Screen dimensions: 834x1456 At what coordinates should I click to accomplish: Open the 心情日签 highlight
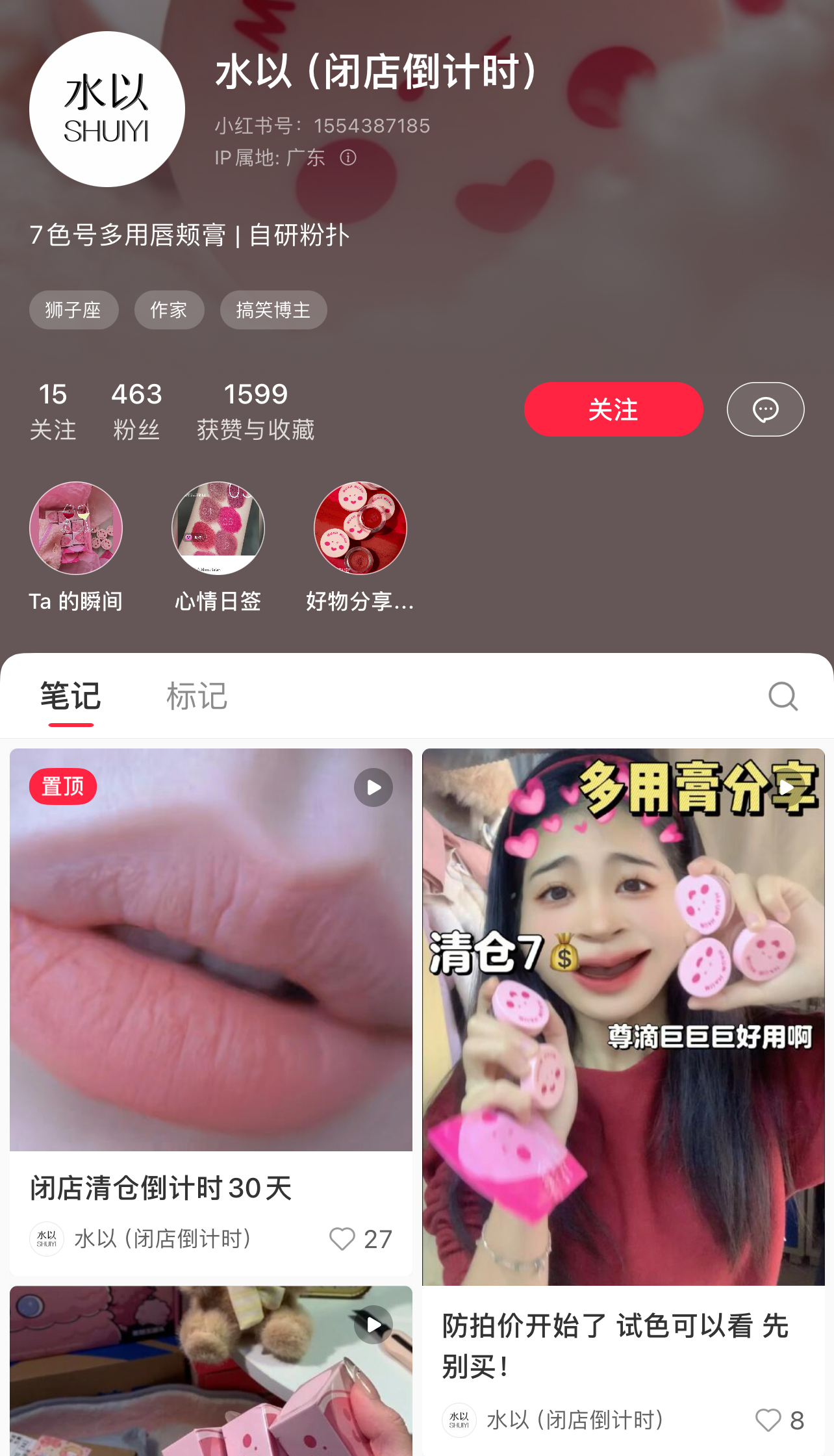point(218,528)
